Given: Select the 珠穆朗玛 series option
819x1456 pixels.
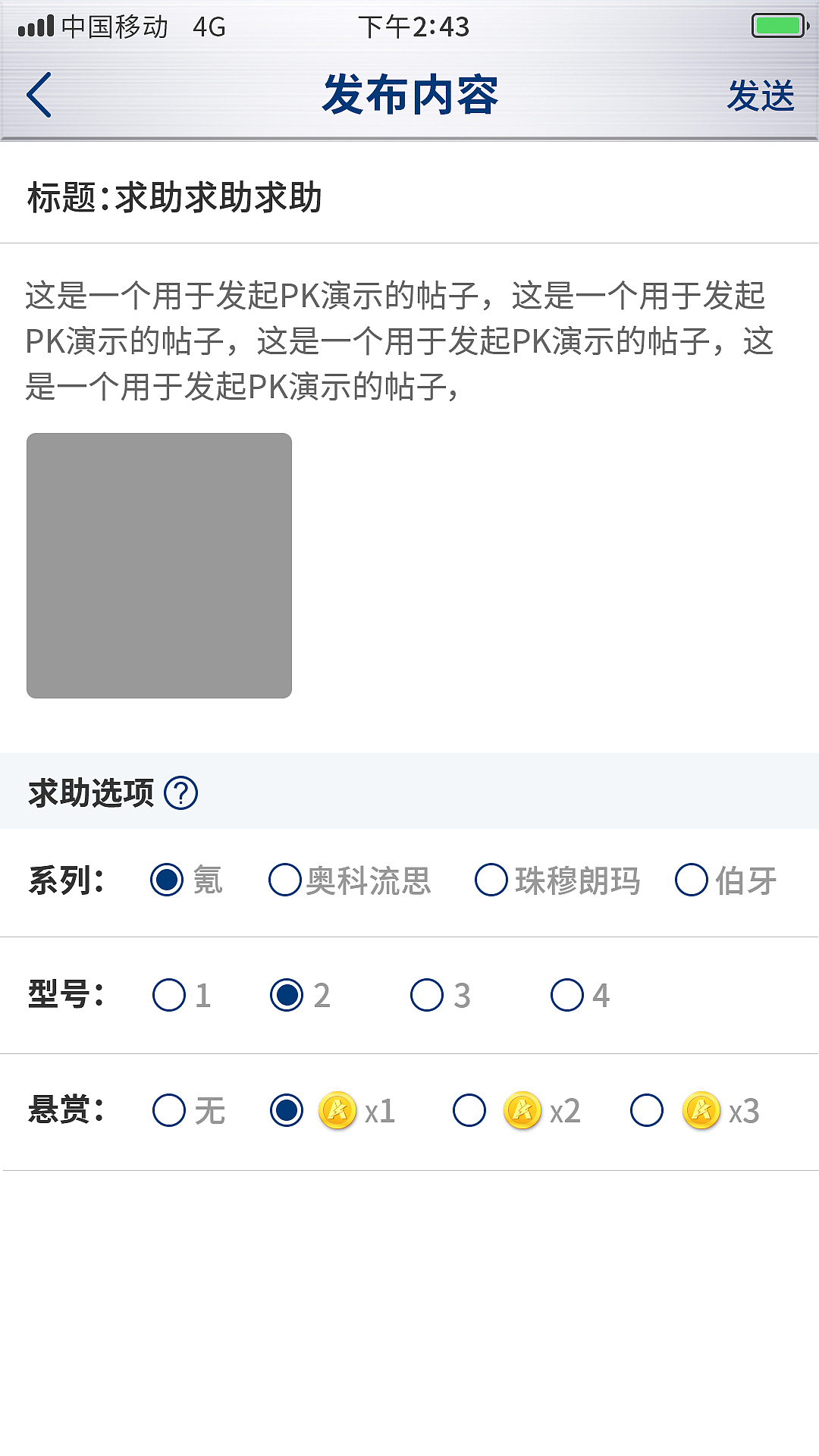Looking at the screenshot, I should click(492, 880).
